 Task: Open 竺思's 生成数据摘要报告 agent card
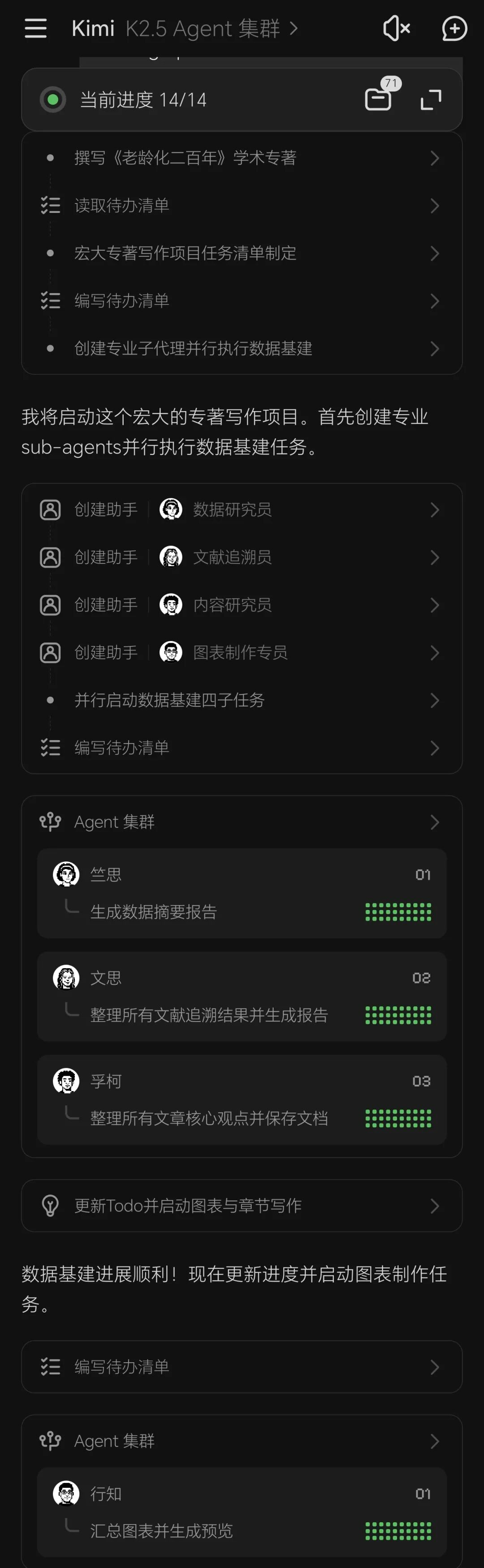tap(242, 893)
